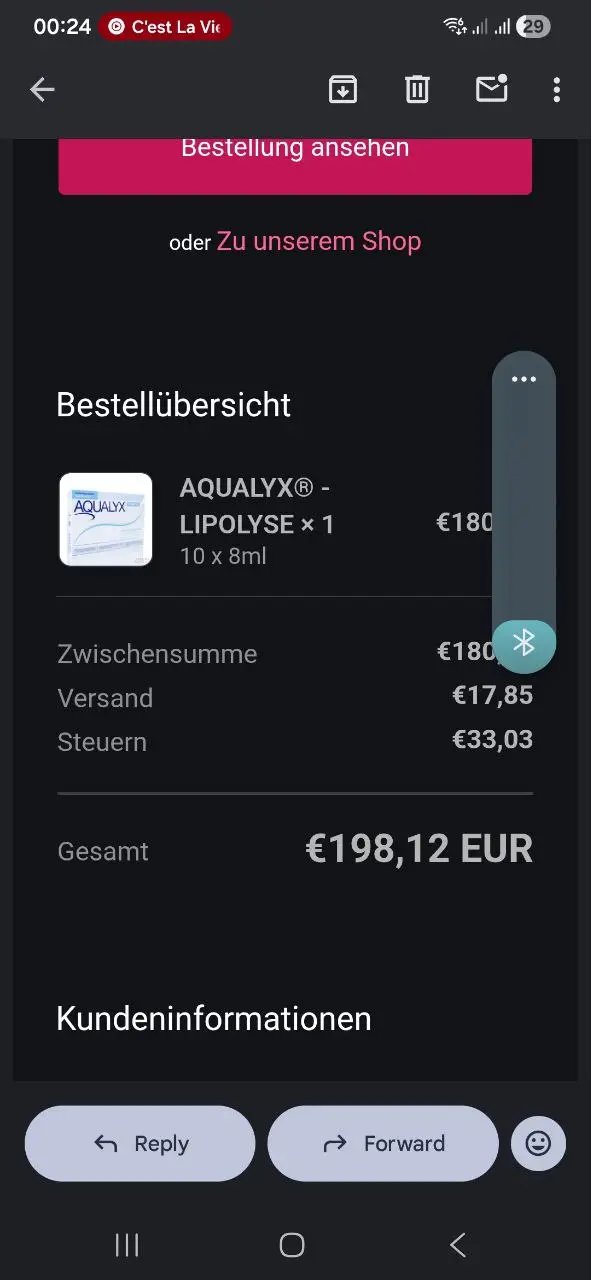
Task: Tap the Bestellung ansehen button
Action: coord(295,165)
